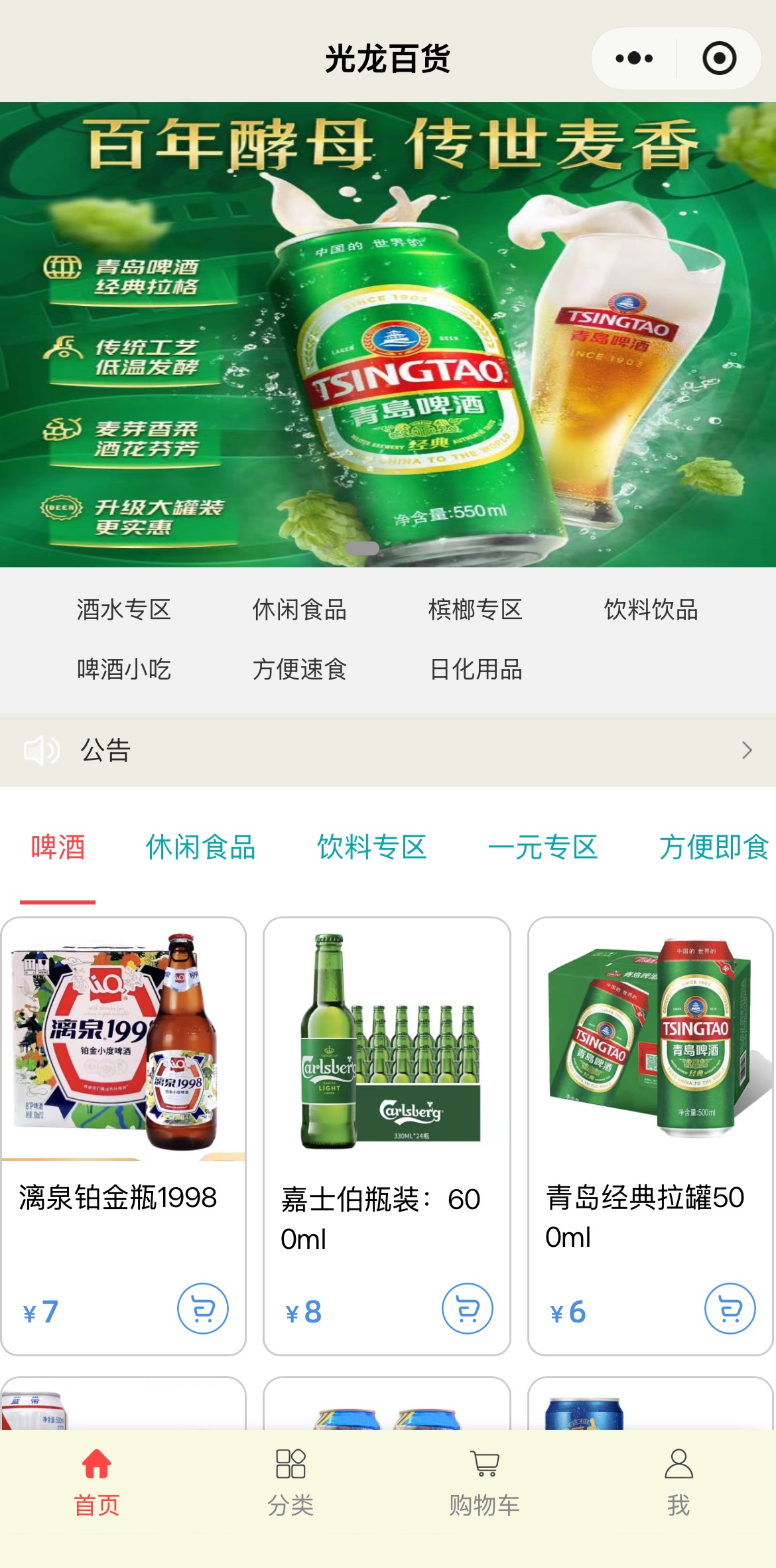Open the 酒水专区 category
Viewport: 776px width, 1568px height.
click(124, 609)
